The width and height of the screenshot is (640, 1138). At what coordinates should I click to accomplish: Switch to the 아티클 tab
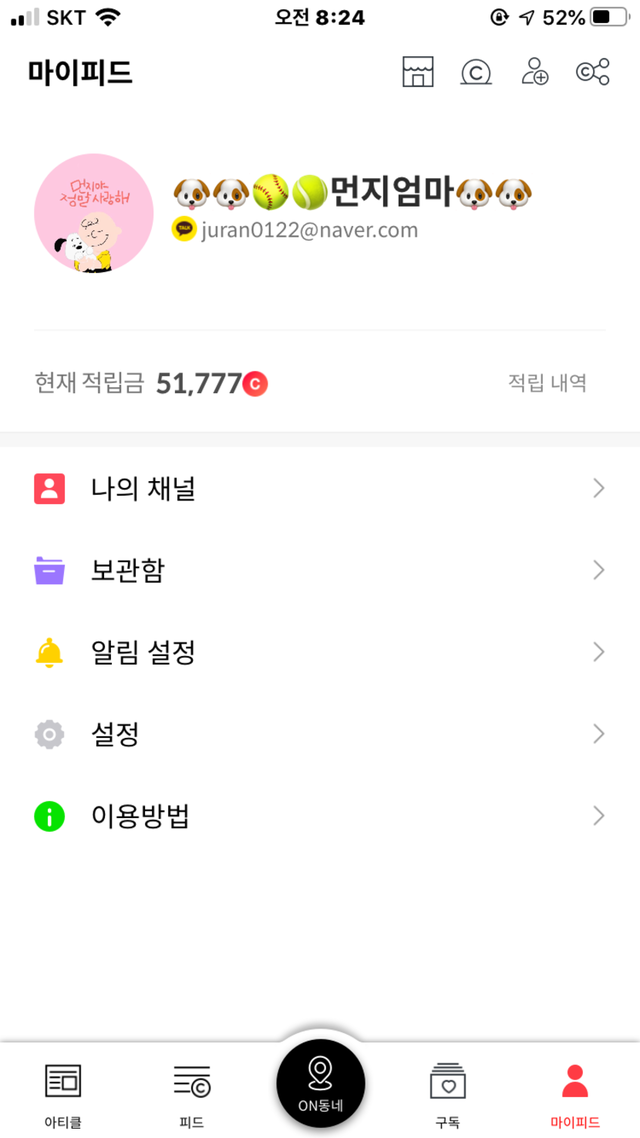(x=63, y=1092)
